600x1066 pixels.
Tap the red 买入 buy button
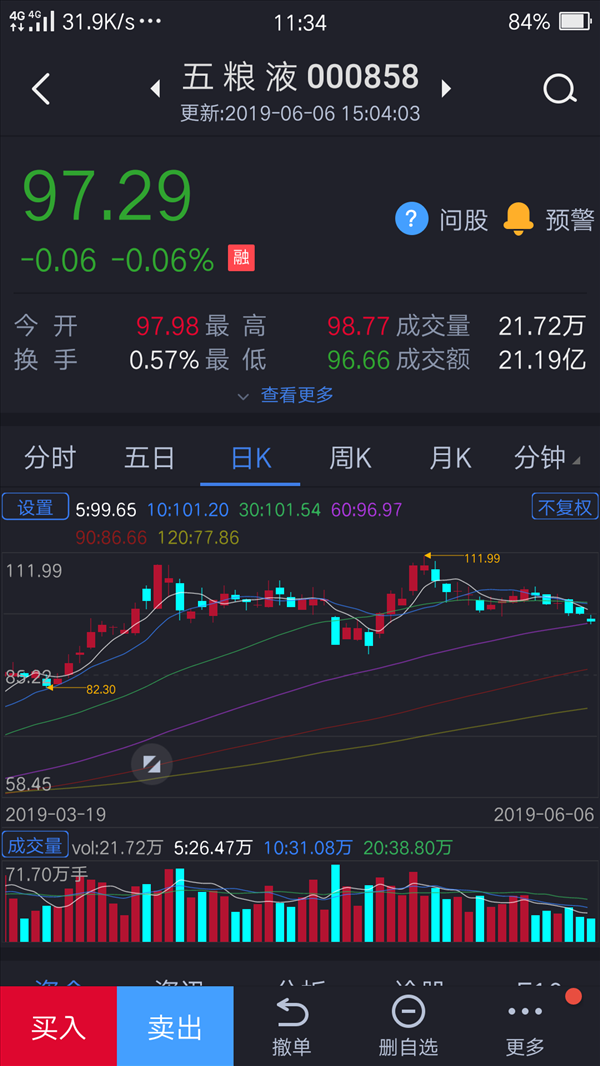(x=58, y=1026)
